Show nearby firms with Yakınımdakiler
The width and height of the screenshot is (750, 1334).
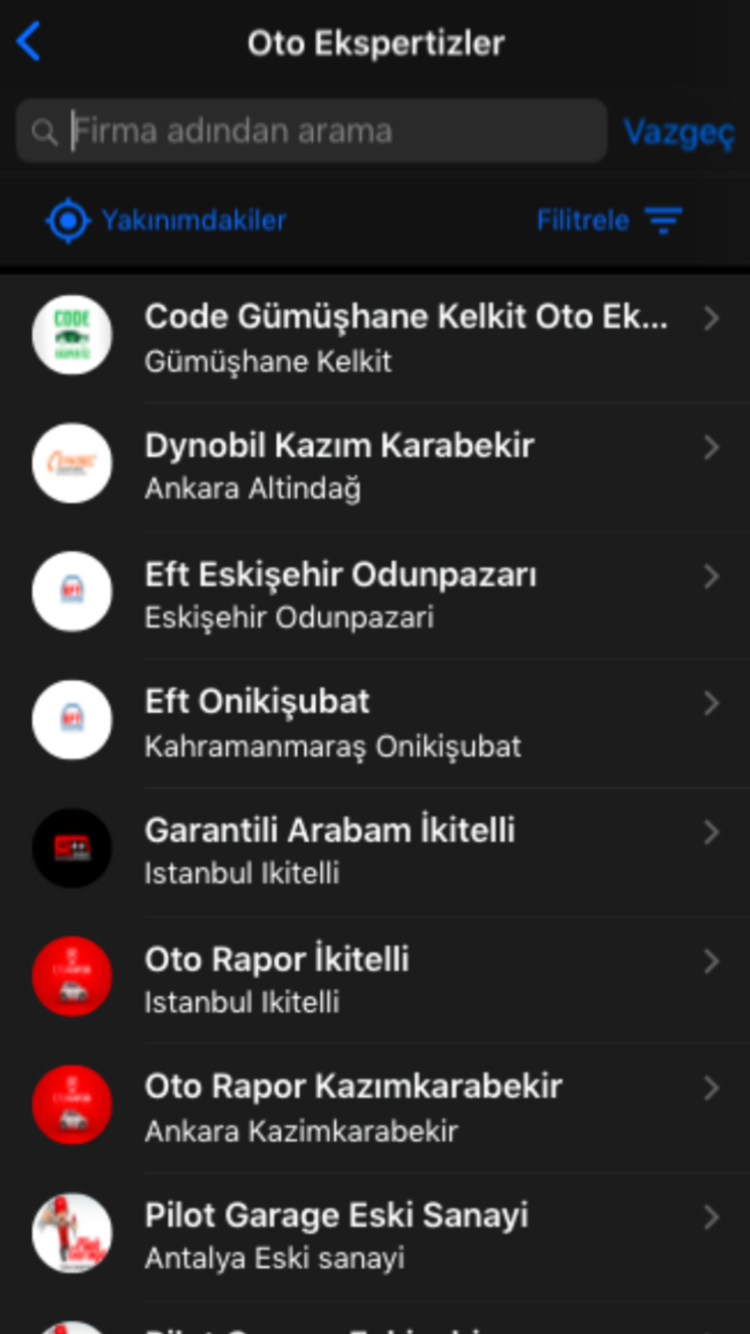tap(167, 220)
